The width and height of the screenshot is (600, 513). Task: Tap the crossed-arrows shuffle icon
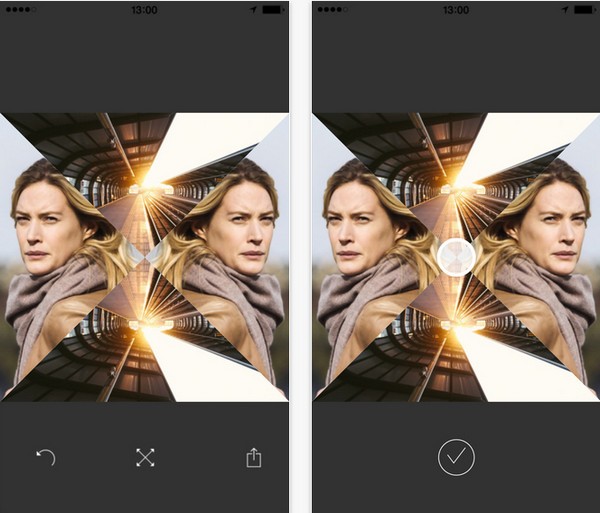[x=146, y=458]
